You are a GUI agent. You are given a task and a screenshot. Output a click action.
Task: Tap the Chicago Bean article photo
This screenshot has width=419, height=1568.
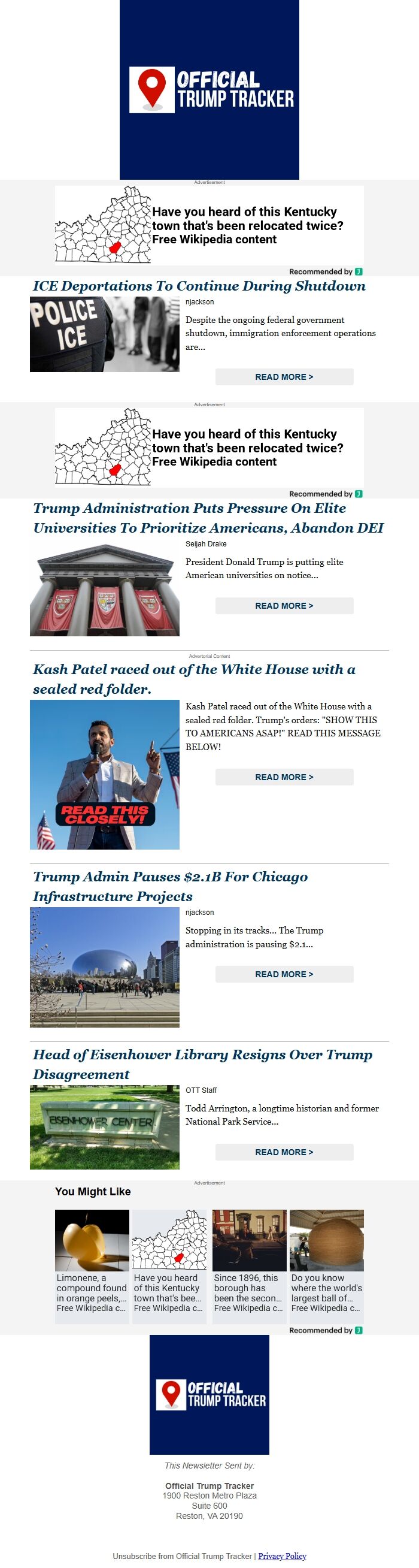point(105,966)
